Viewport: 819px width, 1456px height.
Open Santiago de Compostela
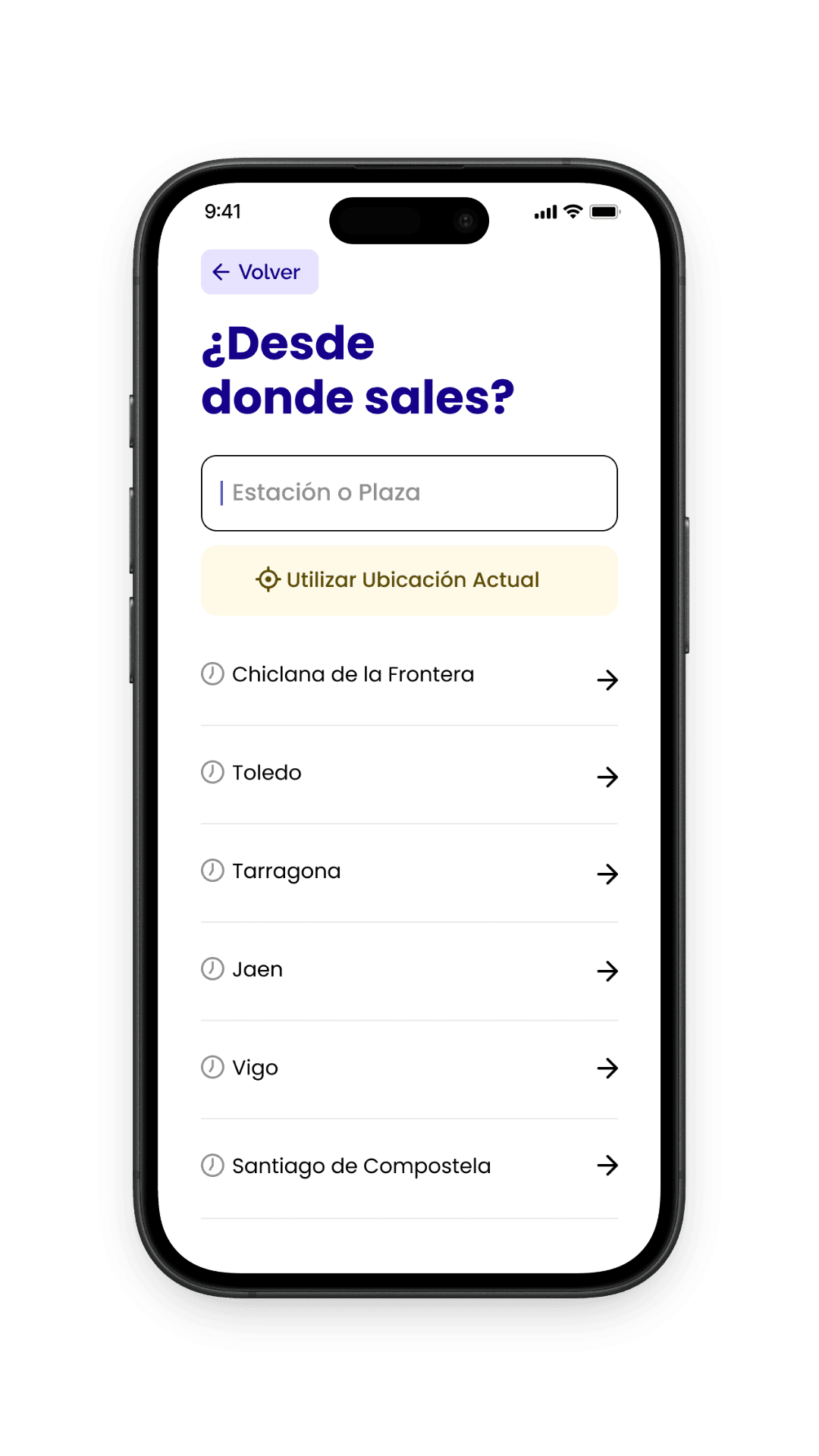(x=409, y=1166)
